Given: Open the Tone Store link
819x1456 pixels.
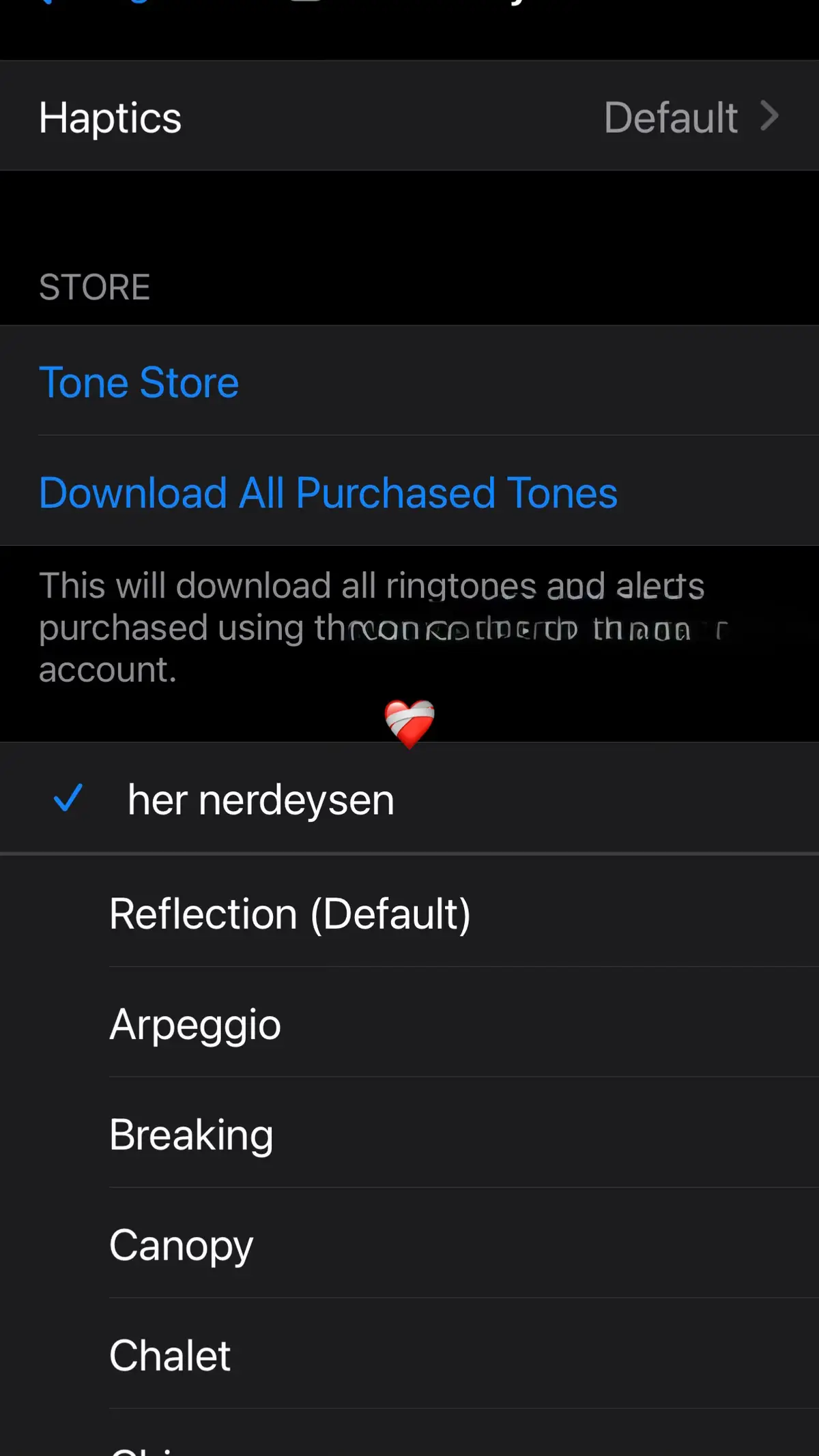Looking at the screenshot, I should pyautogui.click(x=139, y=382).
